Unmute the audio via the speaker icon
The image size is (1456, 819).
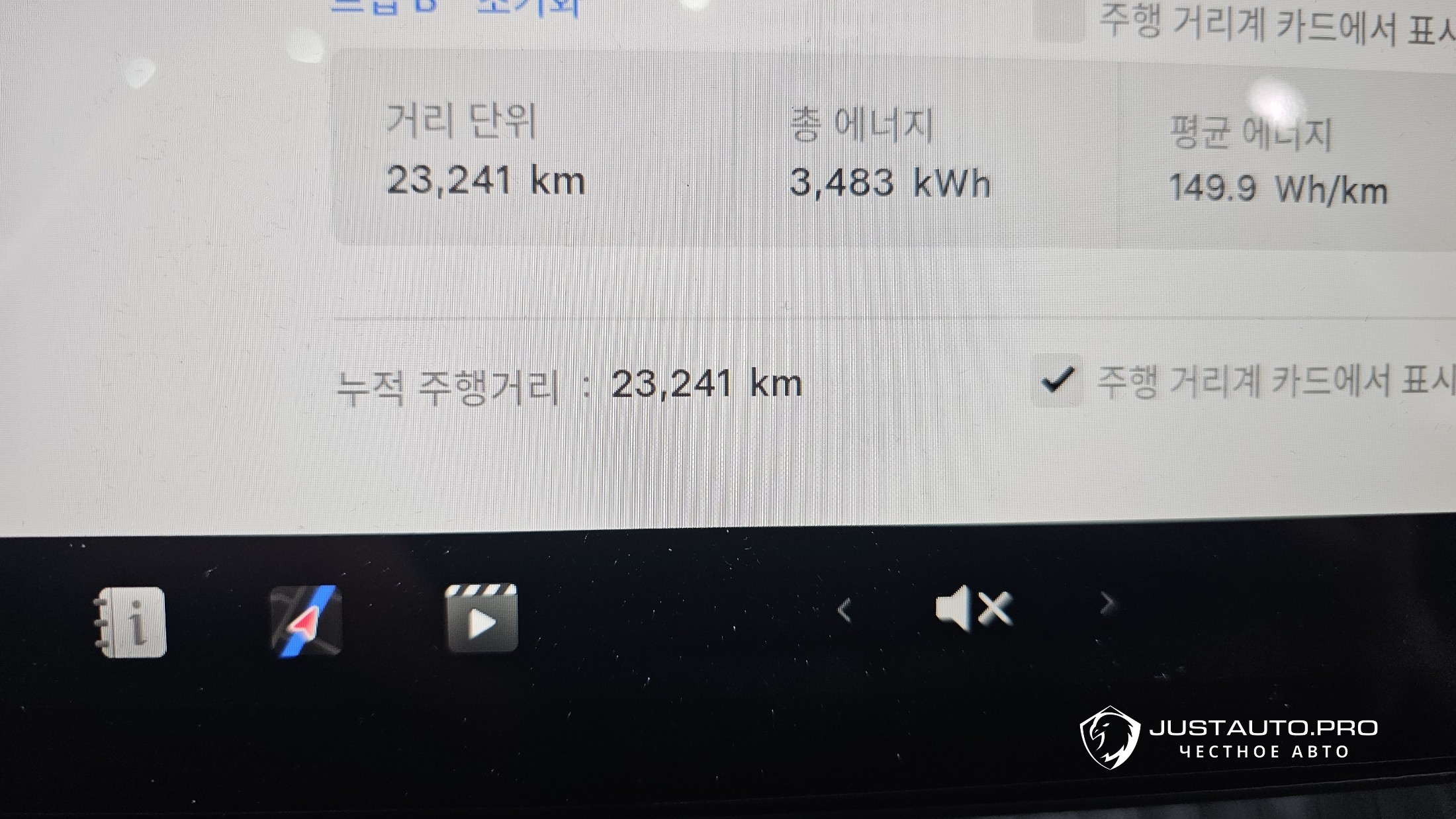[974, 608]
